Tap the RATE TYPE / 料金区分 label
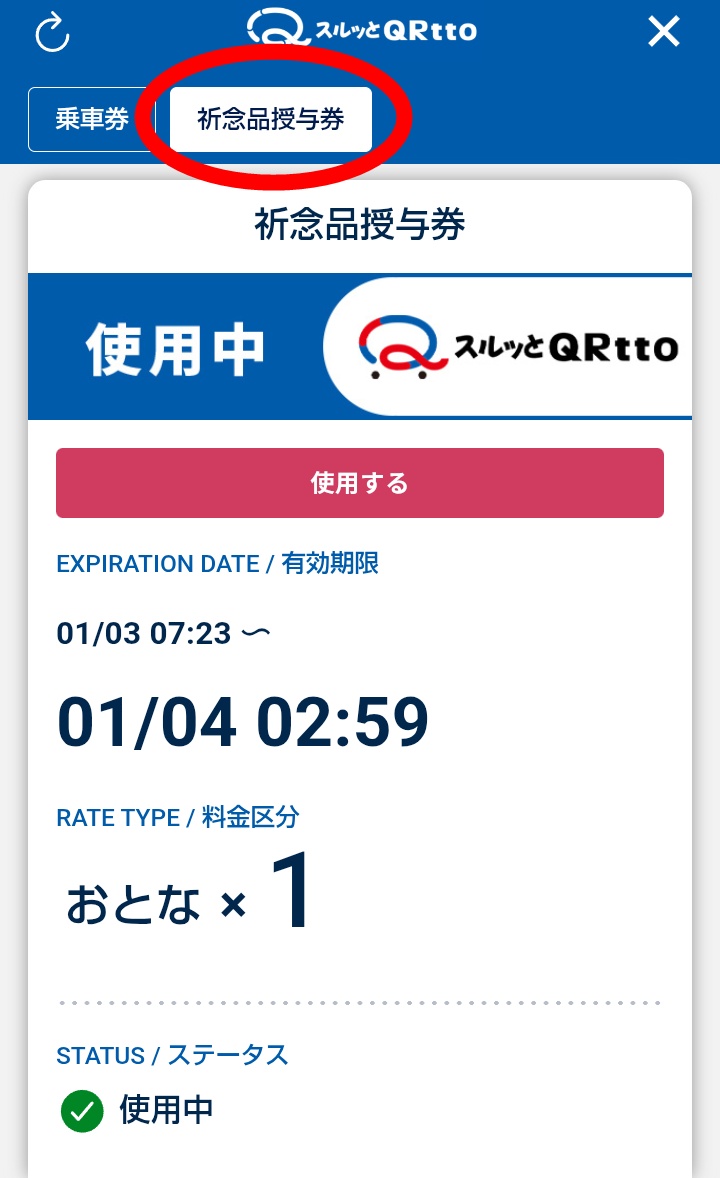 [x=176, y=817]
